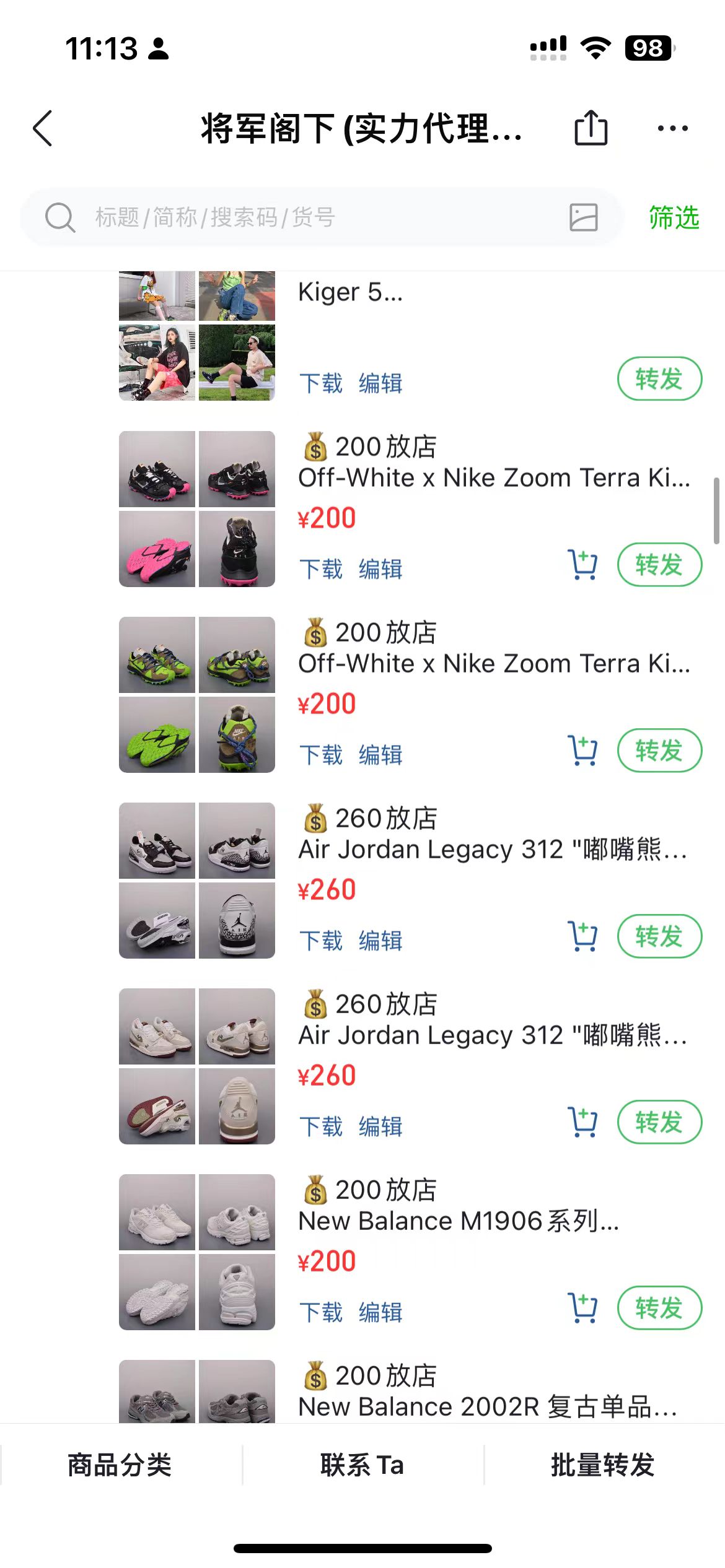The image size is (725, 1568).
Task: Open the three-dot overflow menu
Action: coord(672,129)
